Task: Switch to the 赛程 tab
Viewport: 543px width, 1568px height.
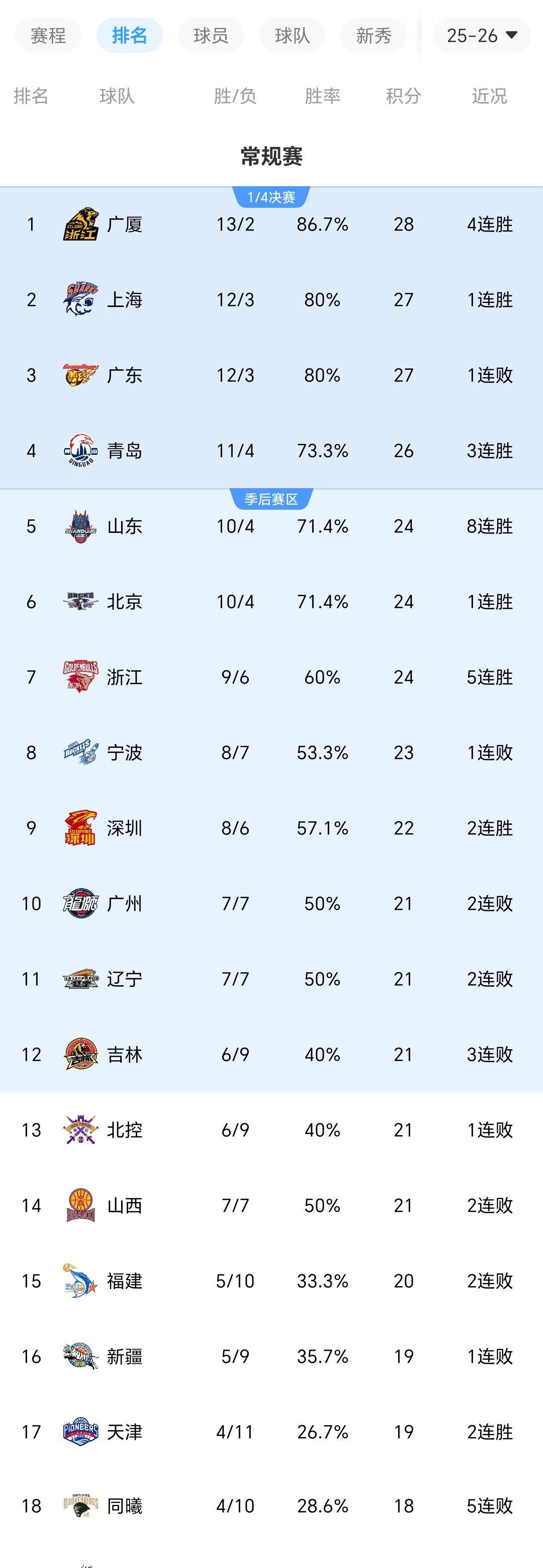Action: (x=48, y=36)
